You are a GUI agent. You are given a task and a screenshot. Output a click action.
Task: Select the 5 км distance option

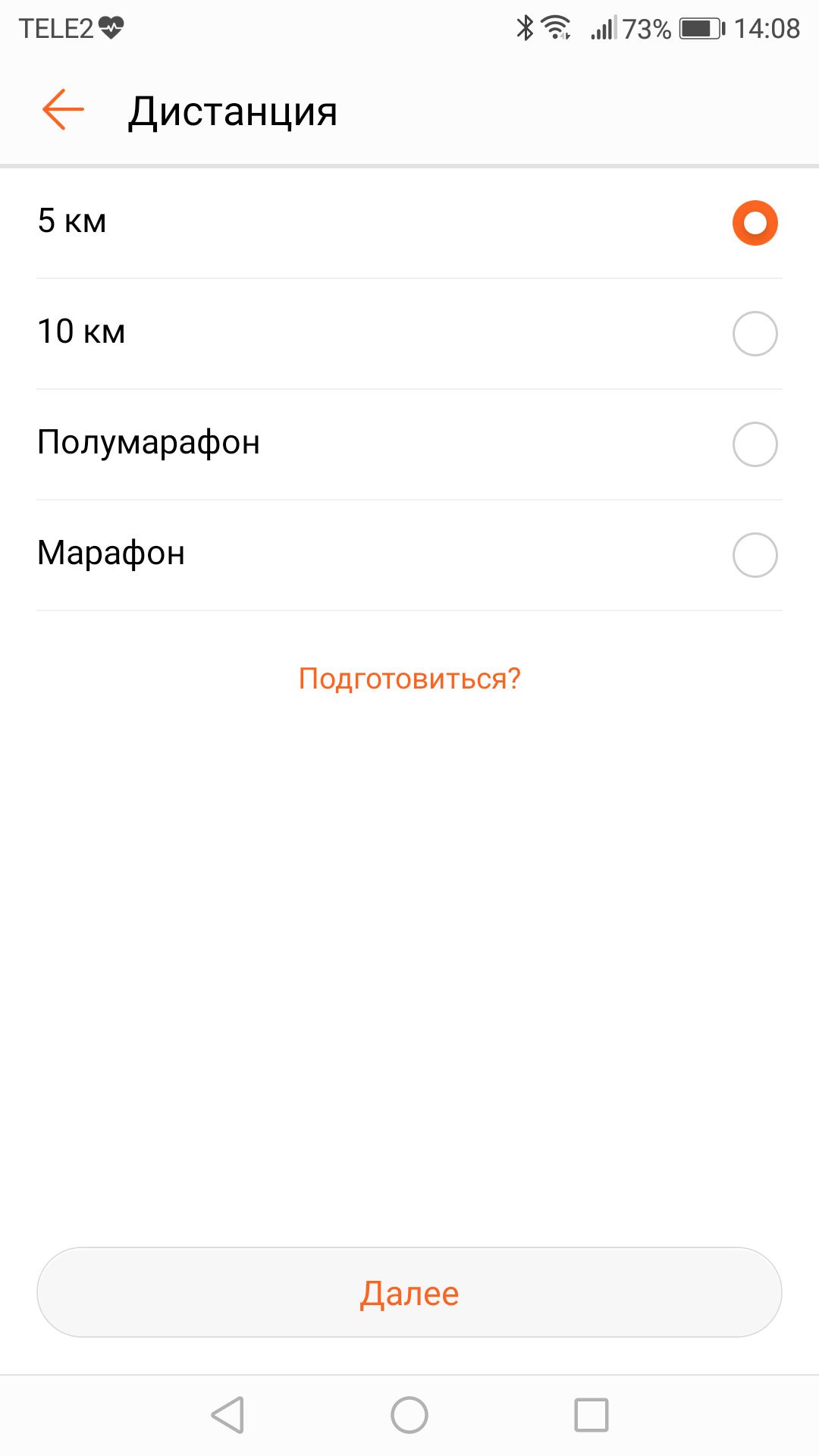coord(409,223)
